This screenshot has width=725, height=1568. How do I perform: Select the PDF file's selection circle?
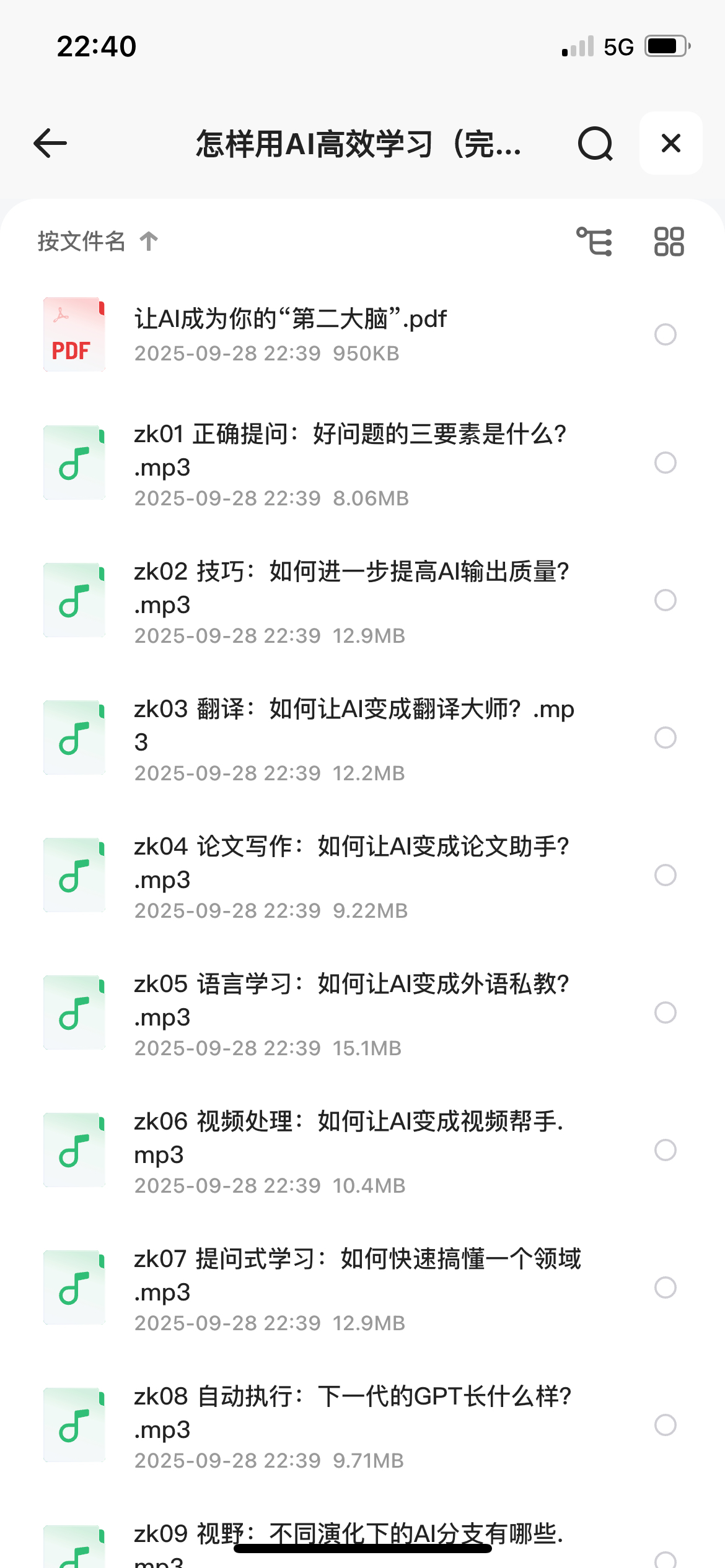tap(665, 334)
